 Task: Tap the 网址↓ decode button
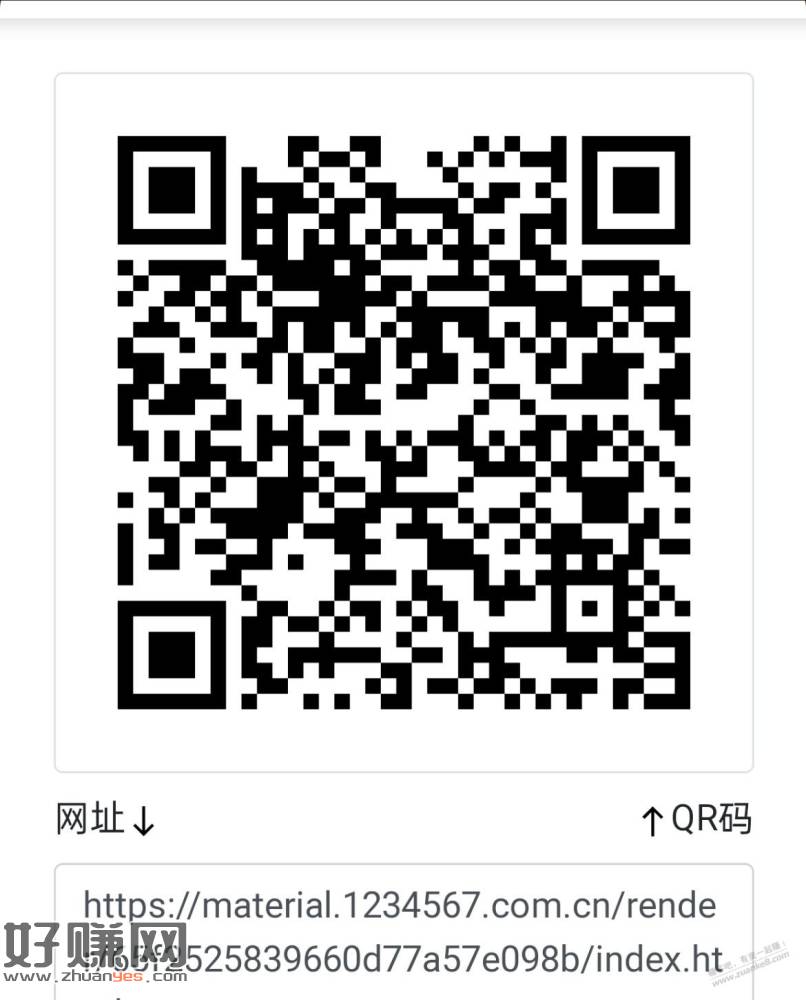coord(106,820)
